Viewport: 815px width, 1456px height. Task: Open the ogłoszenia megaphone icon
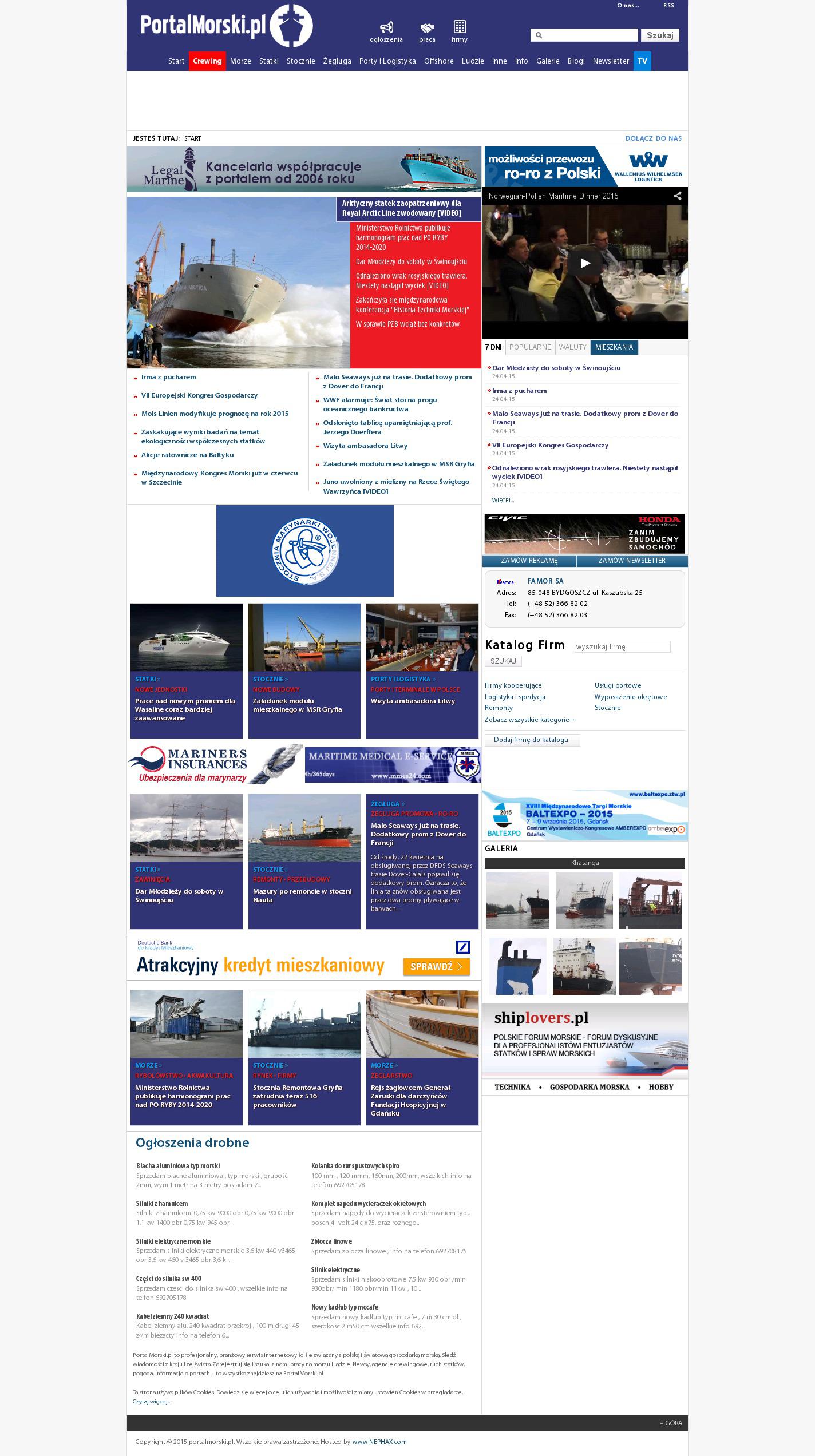coord(386,28)
